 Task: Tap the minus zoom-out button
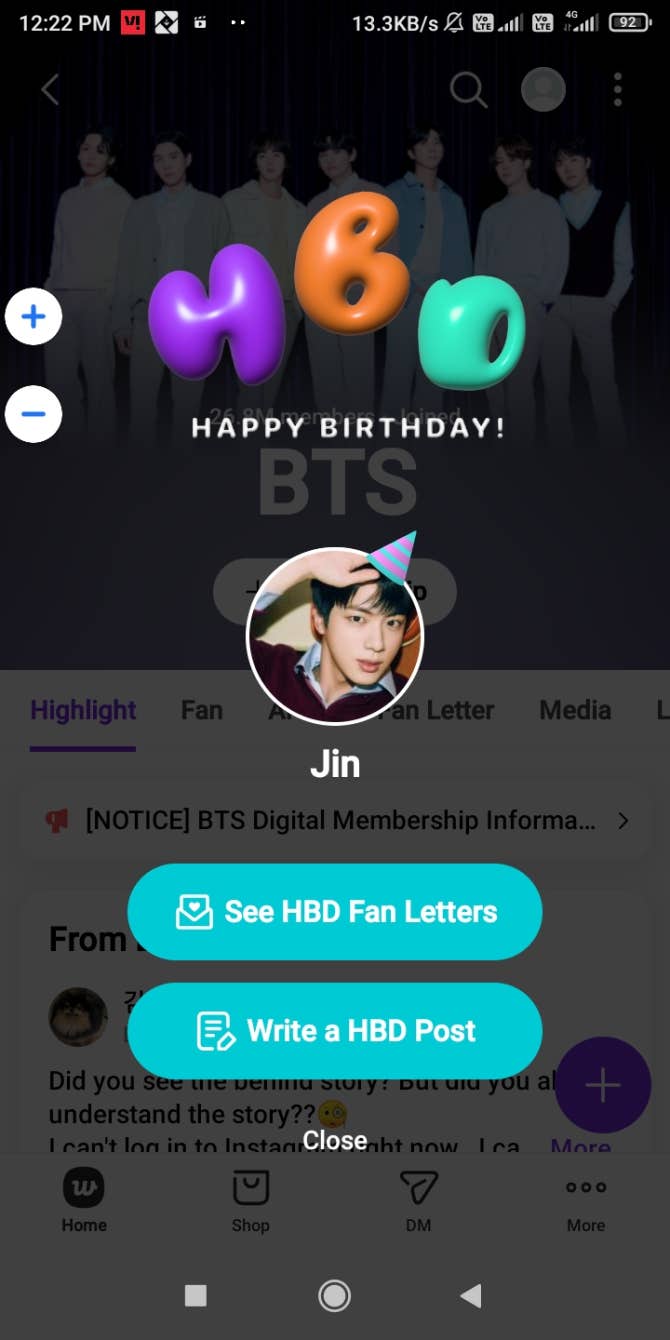pyautogui.click(x=34, y=414)
